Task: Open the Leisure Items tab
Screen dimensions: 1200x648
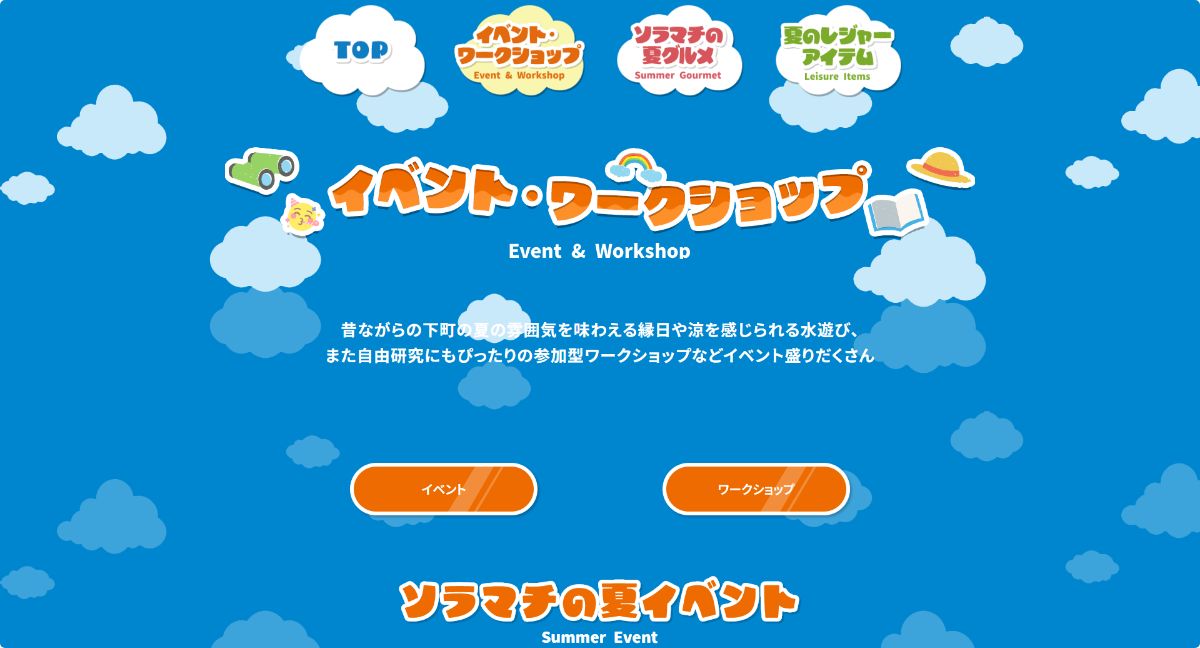Action: (x=837, y=53)
